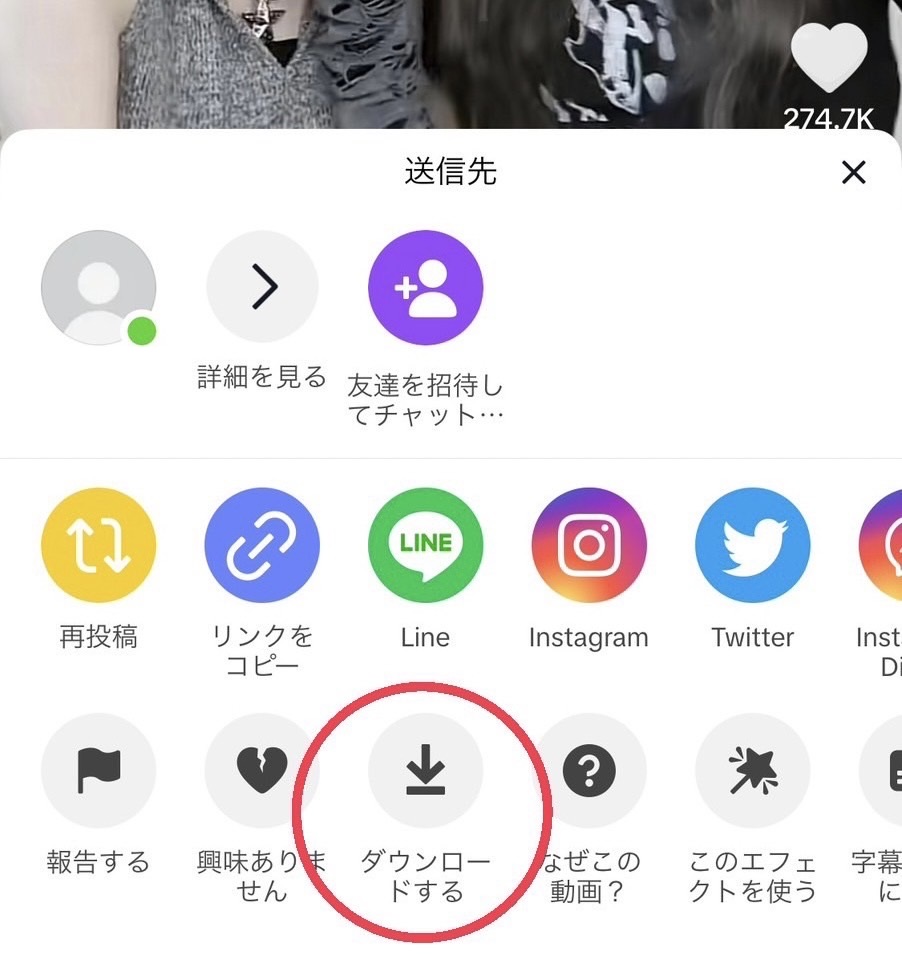Open 詳細を見る to view more recipients

click(x=262, y=288)
